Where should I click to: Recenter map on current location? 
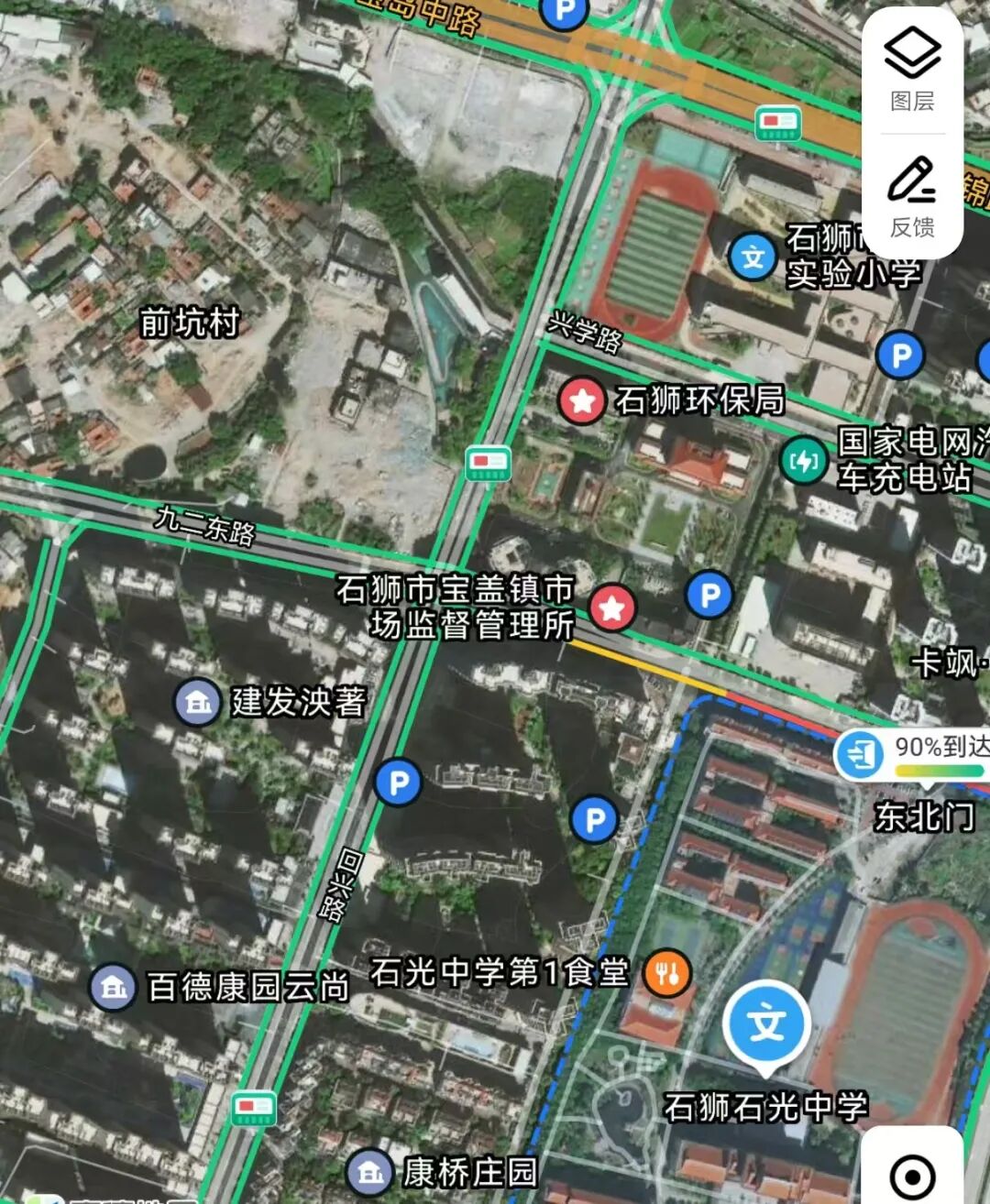[x=912, y=1175]
